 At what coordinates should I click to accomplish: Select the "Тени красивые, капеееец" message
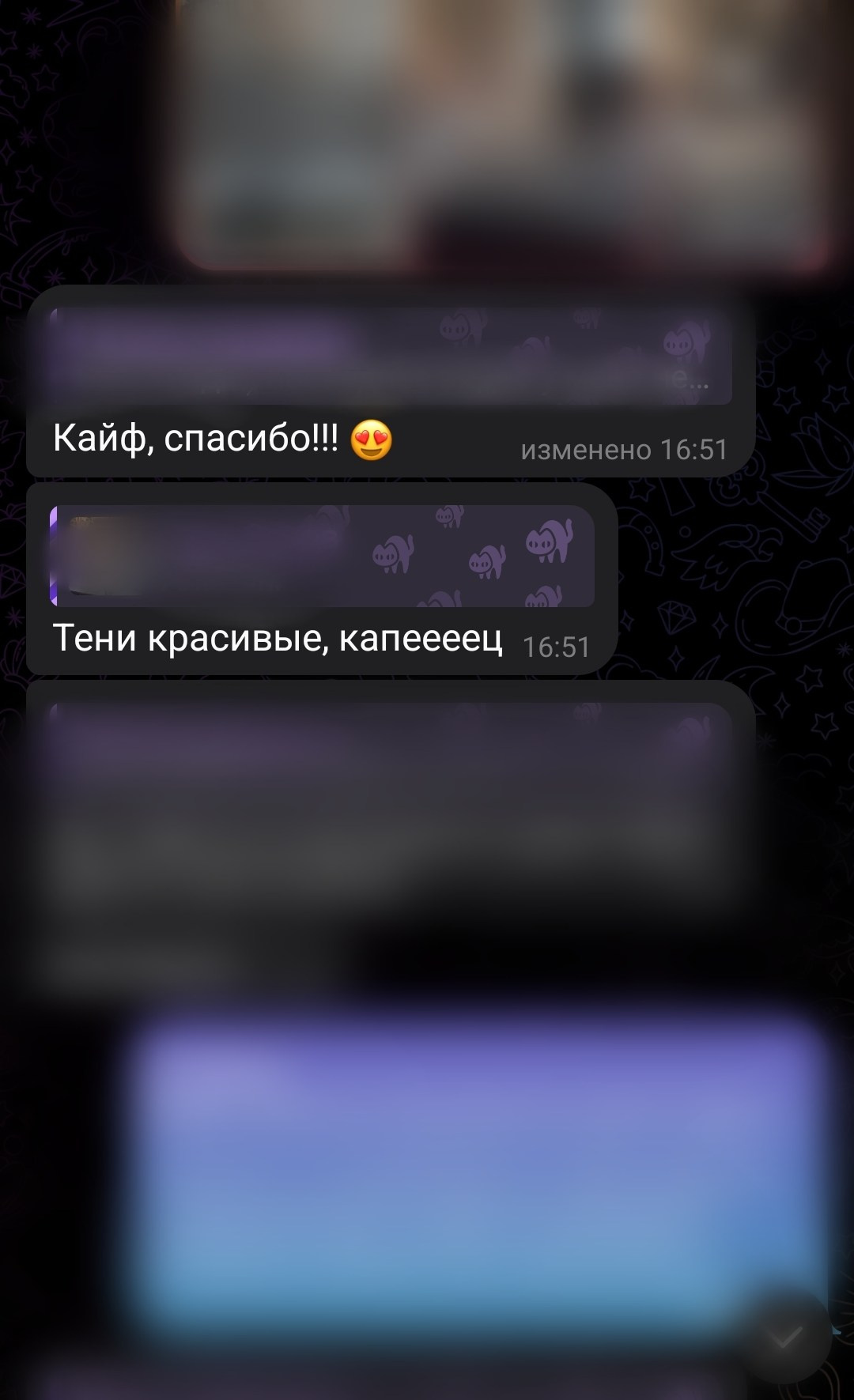(277, 639)
